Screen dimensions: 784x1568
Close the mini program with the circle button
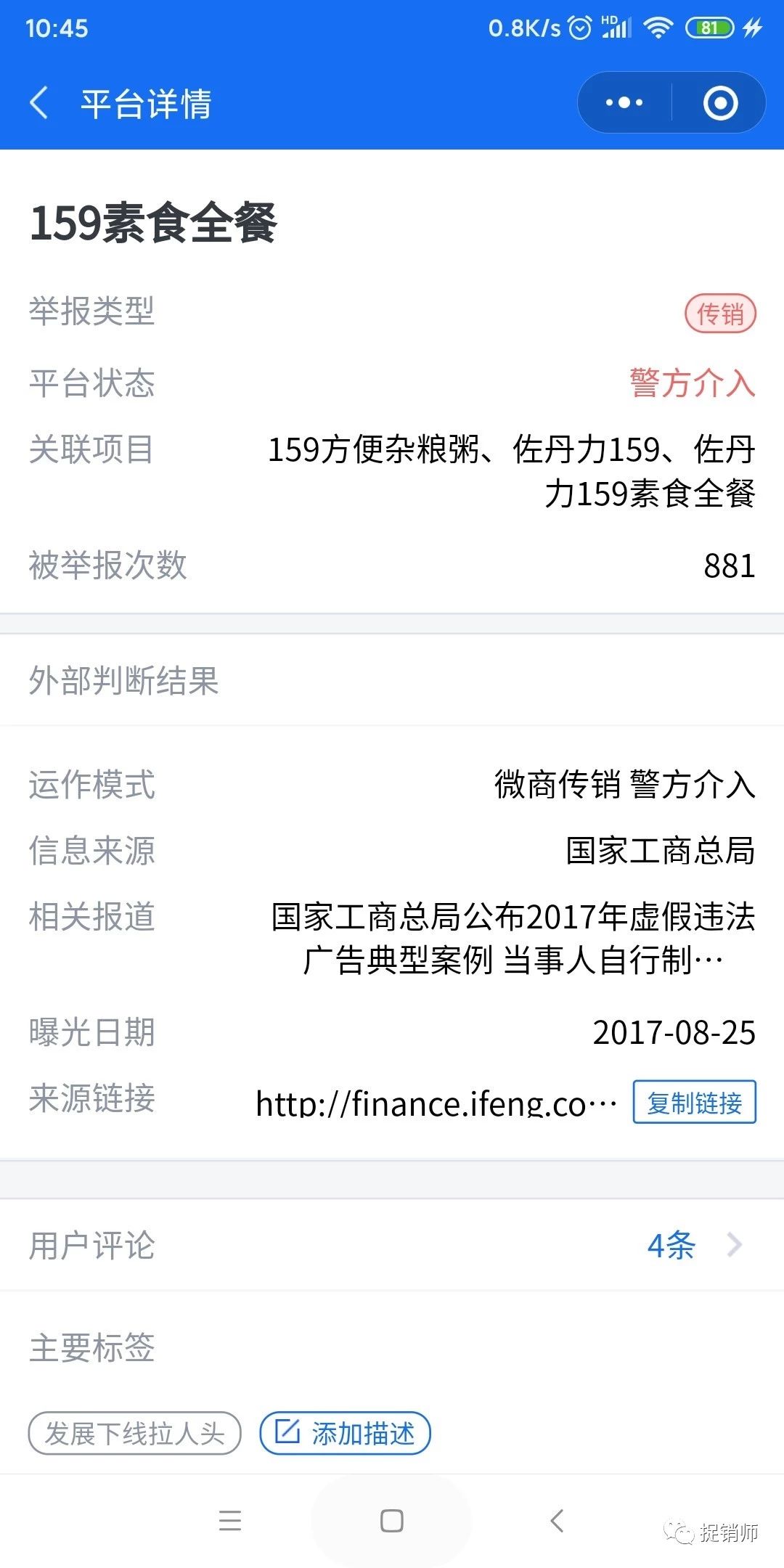(x=720, y=103)
